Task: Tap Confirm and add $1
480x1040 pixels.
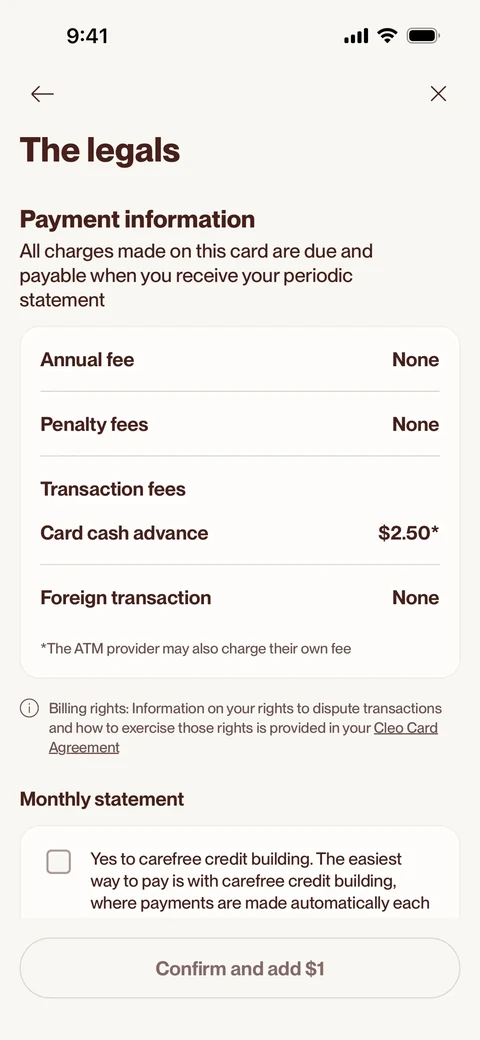Action: click(x=240, y=968)
